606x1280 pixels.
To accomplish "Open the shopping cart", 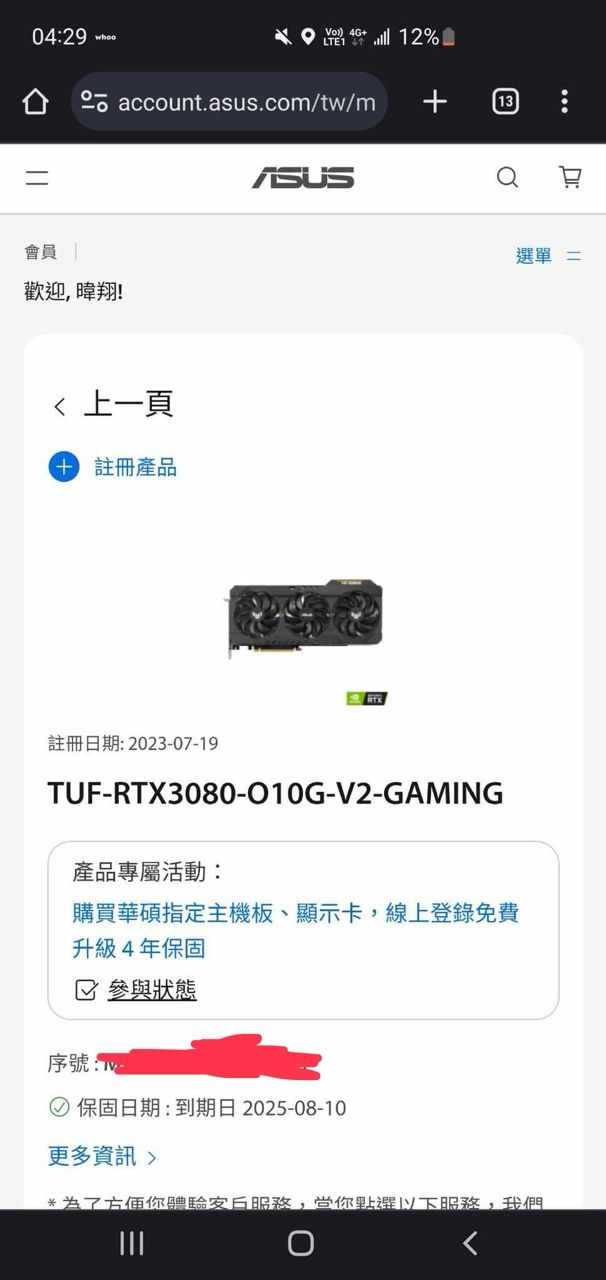I will 570,178.
